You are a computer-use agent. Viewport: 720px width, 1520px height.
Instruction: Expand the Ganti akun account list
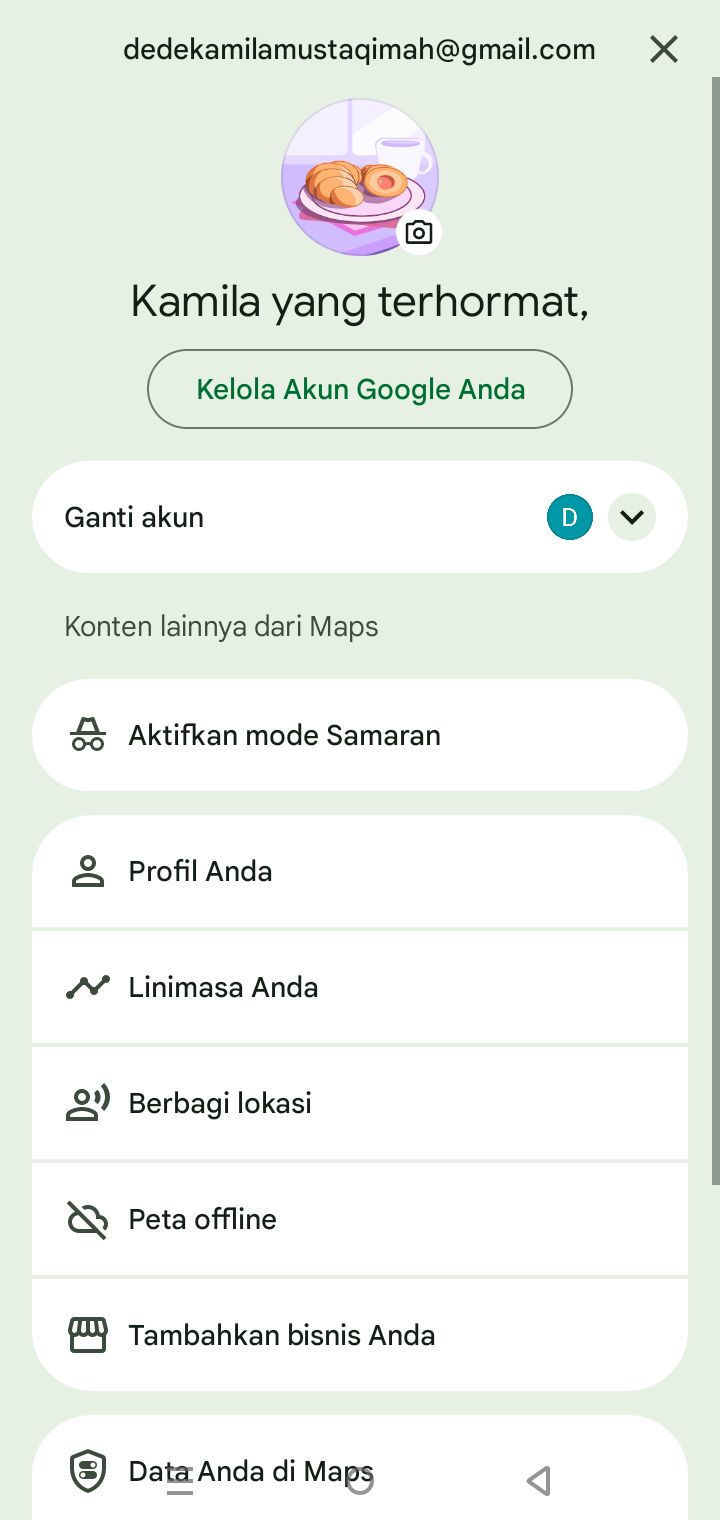coord(632,517)
